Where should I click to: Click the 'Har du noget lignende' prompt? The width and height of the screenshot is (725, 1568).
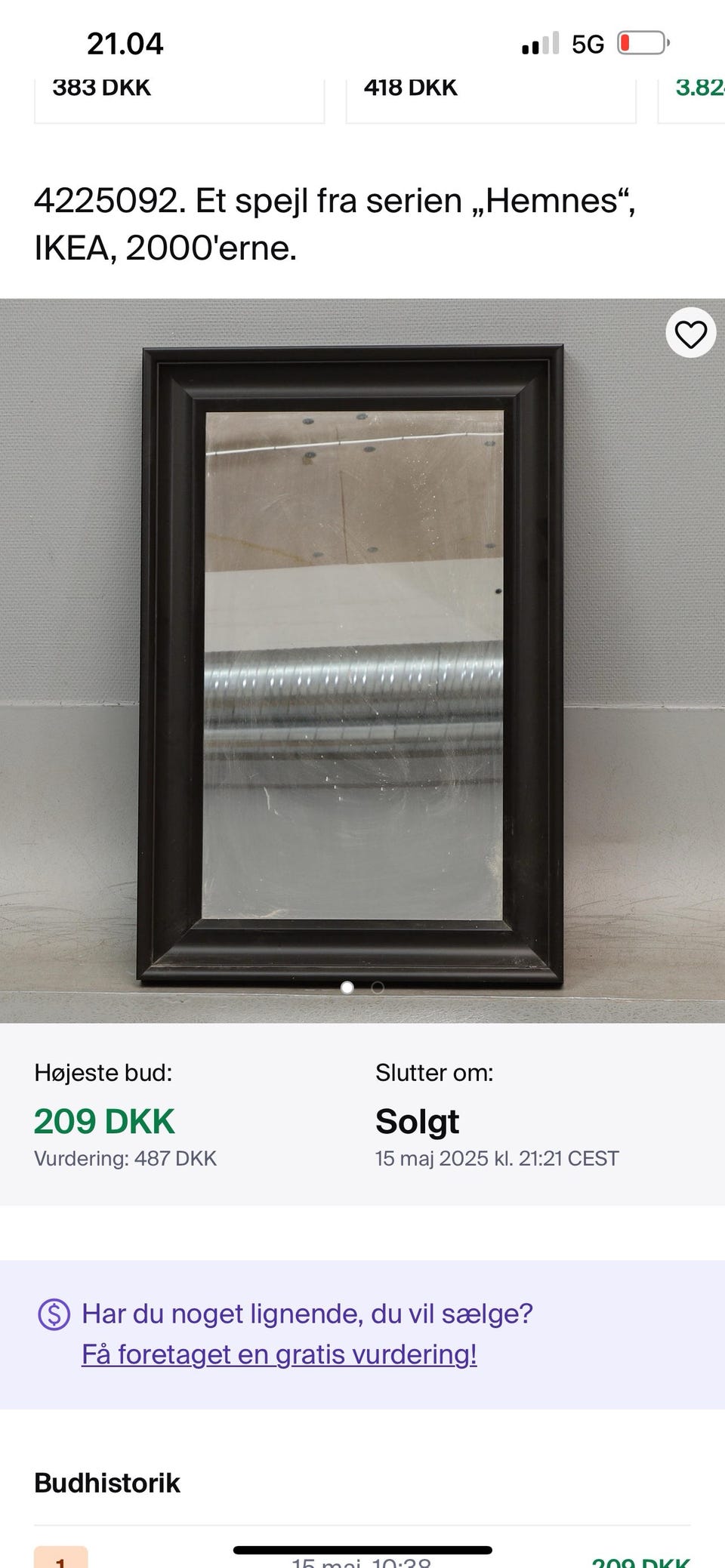pos(307,1314)
